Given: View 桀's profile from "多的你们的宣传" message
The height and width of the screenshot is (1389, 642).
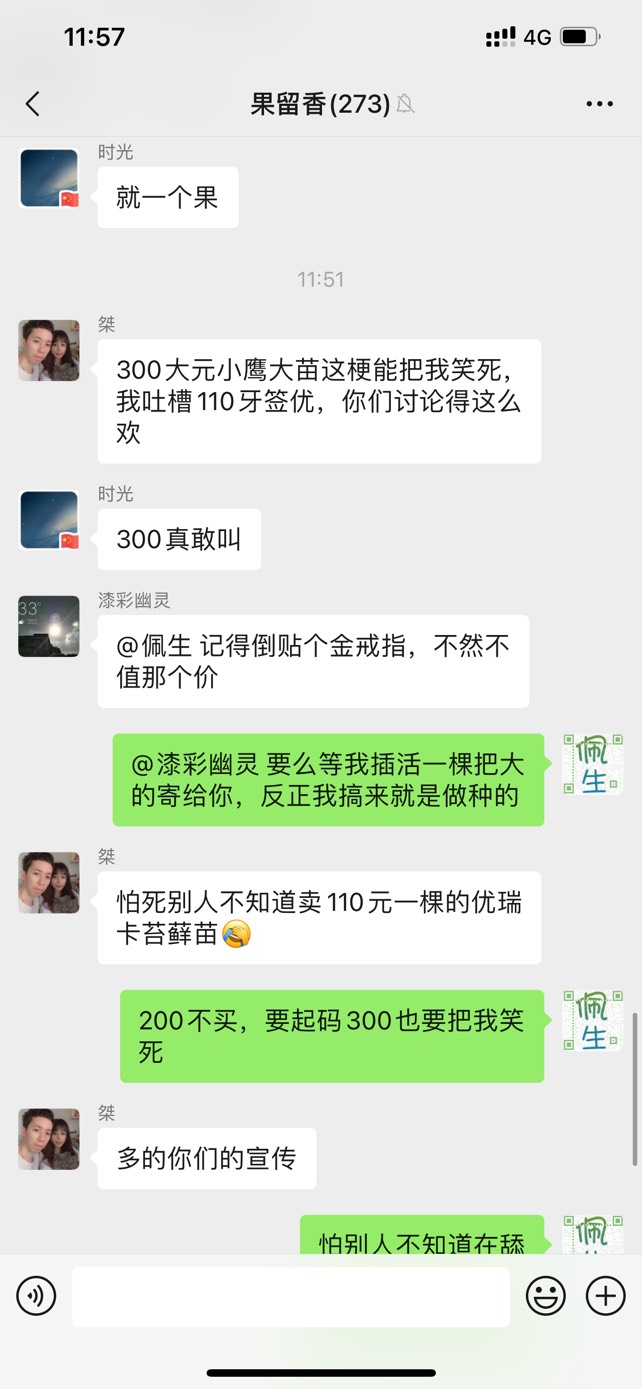Looking at the screenshot, I should pos(49,1139).
